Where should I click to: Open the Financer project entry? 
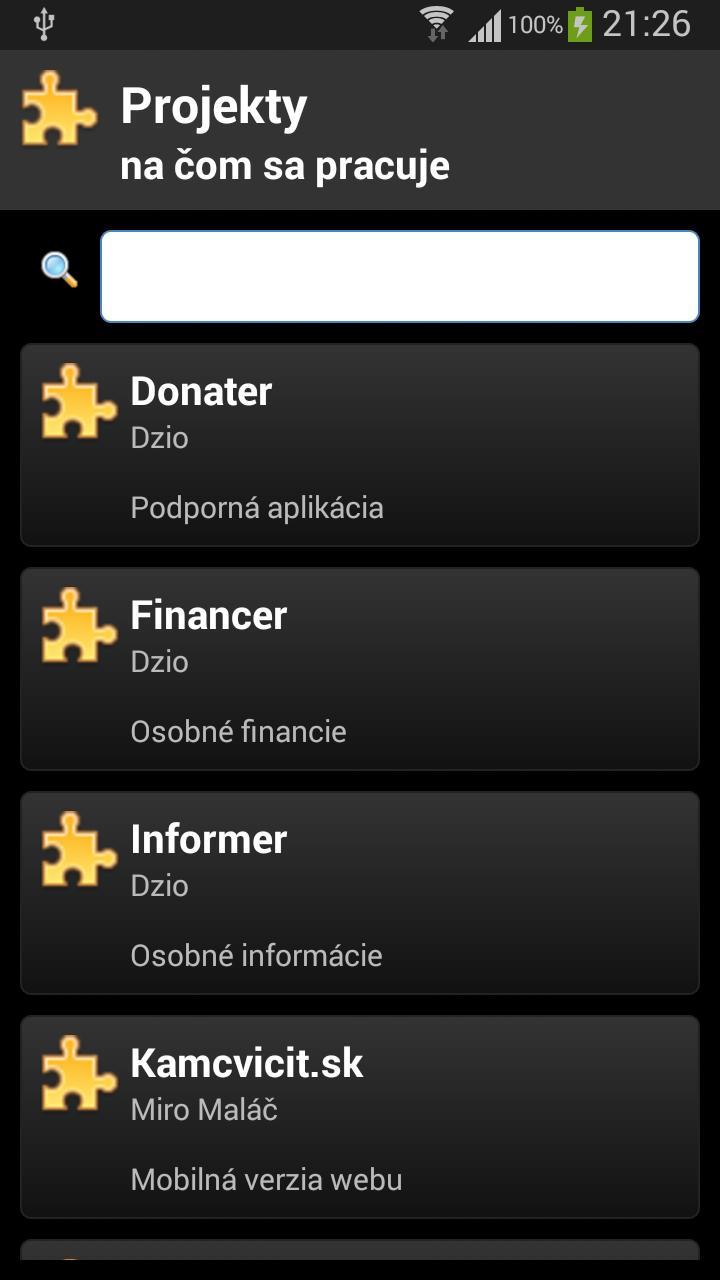coord(360,669)
